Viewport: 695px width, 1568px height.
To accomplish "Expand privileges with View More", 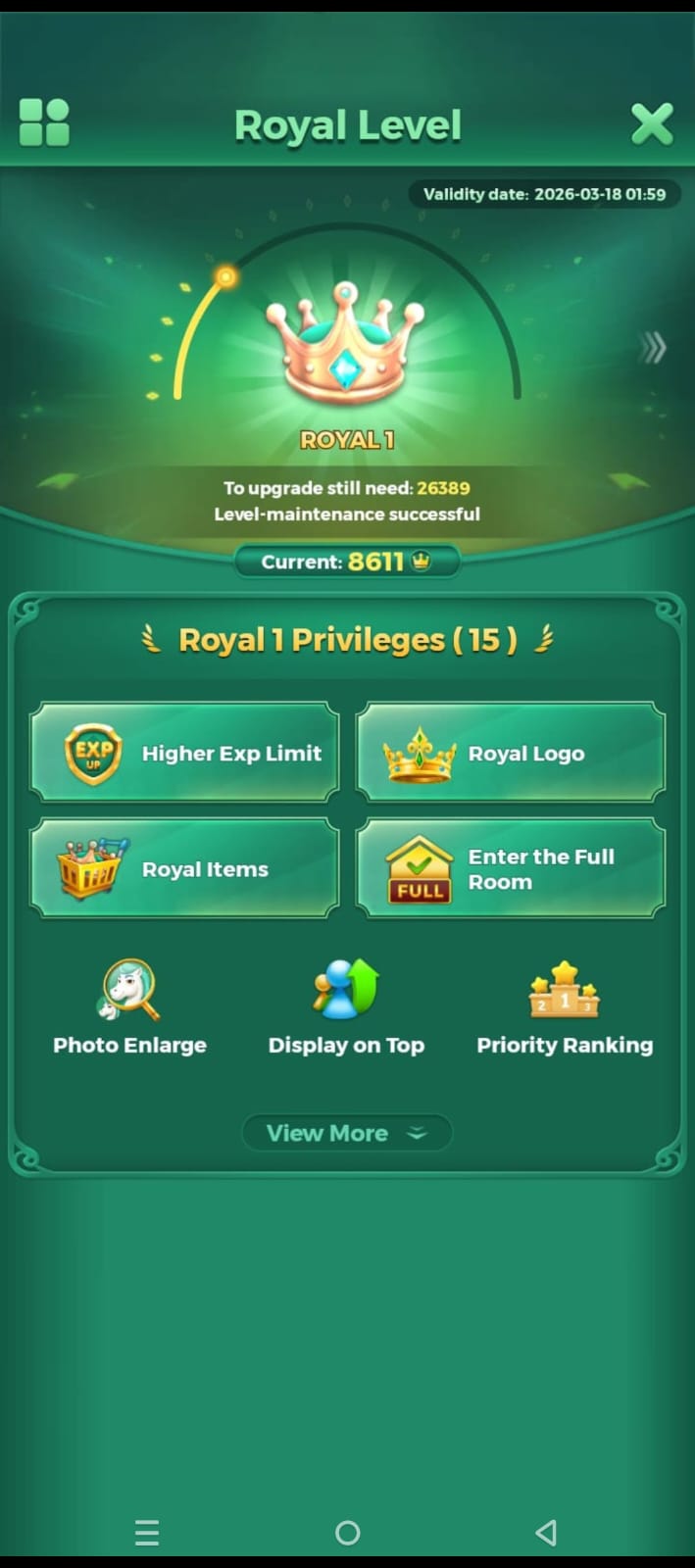I will [346, 1133].
